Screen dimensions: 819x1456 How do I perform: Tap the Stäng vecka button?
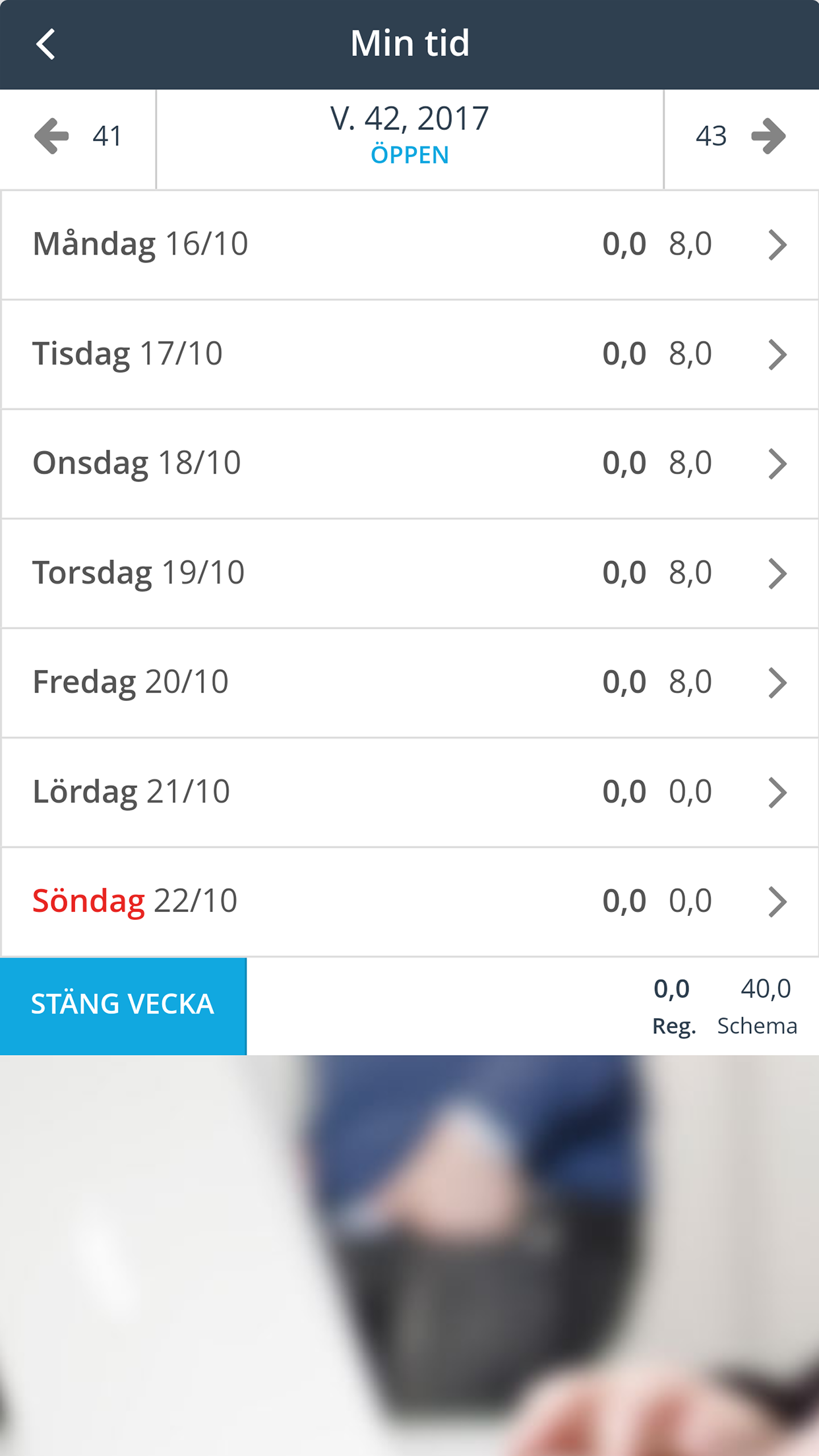(x=123, y=1005)
